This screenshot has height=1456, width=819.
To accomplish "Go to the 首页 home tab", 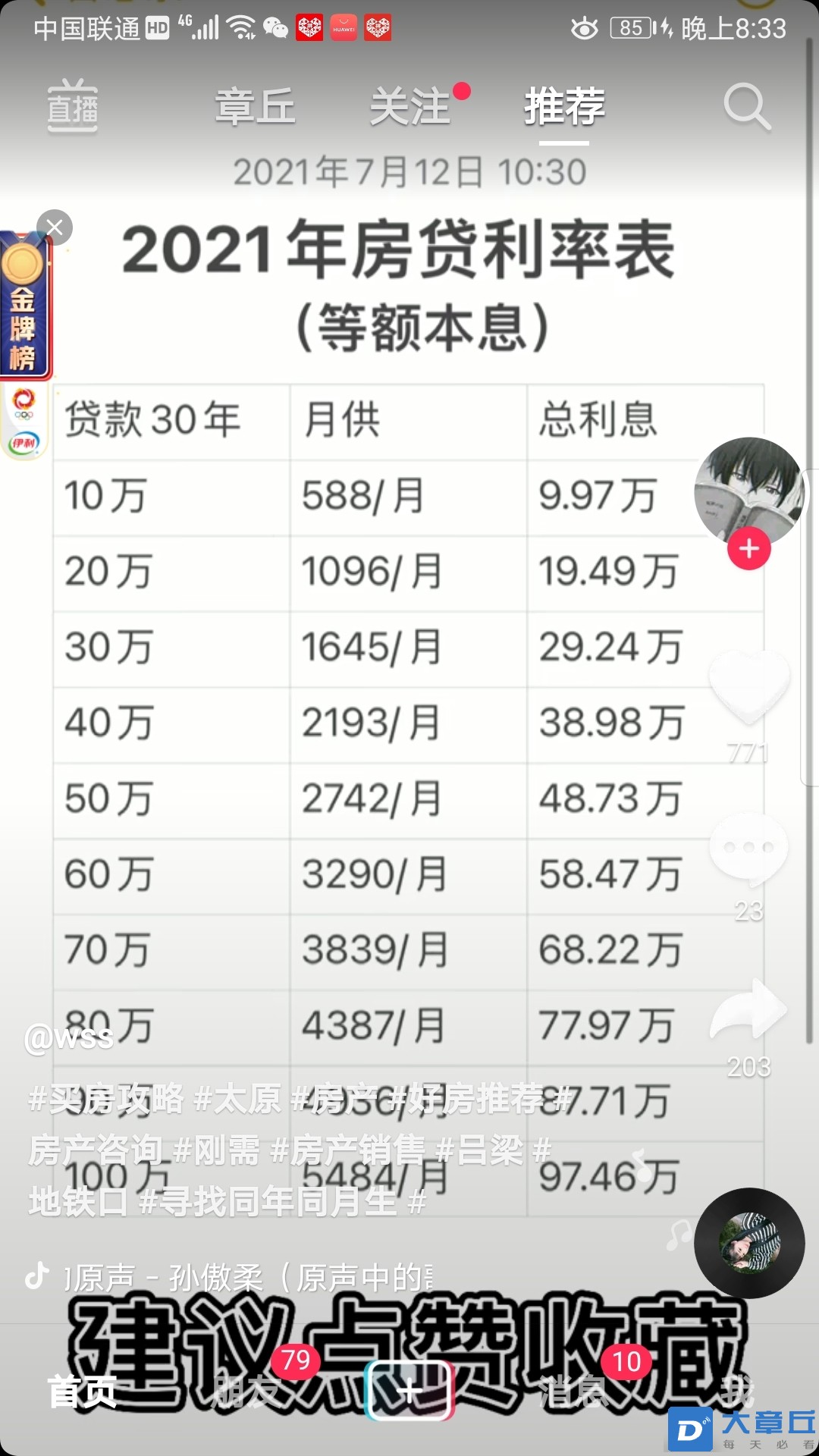I will click(x=82, y=1392).
